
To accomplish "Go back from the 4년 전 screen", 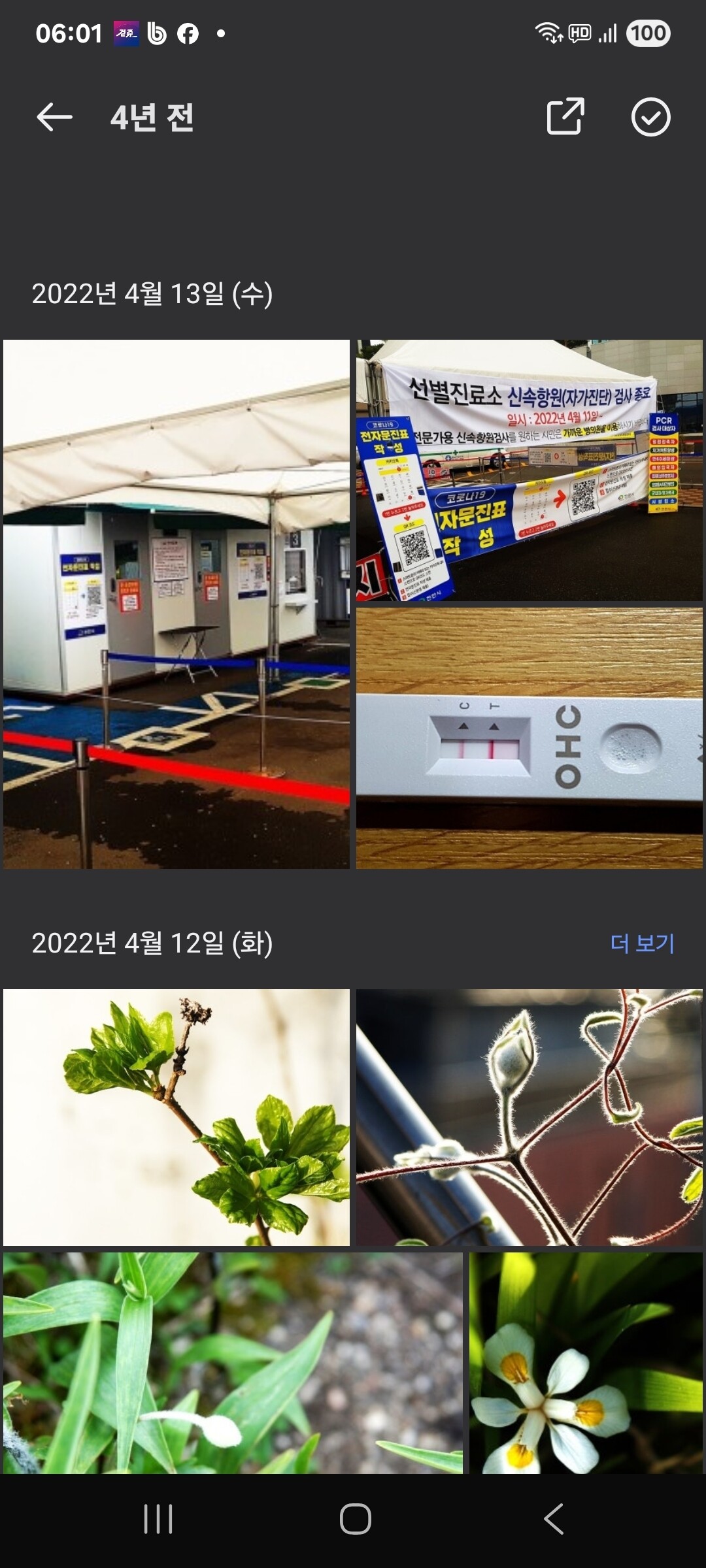I will (54, 118).
